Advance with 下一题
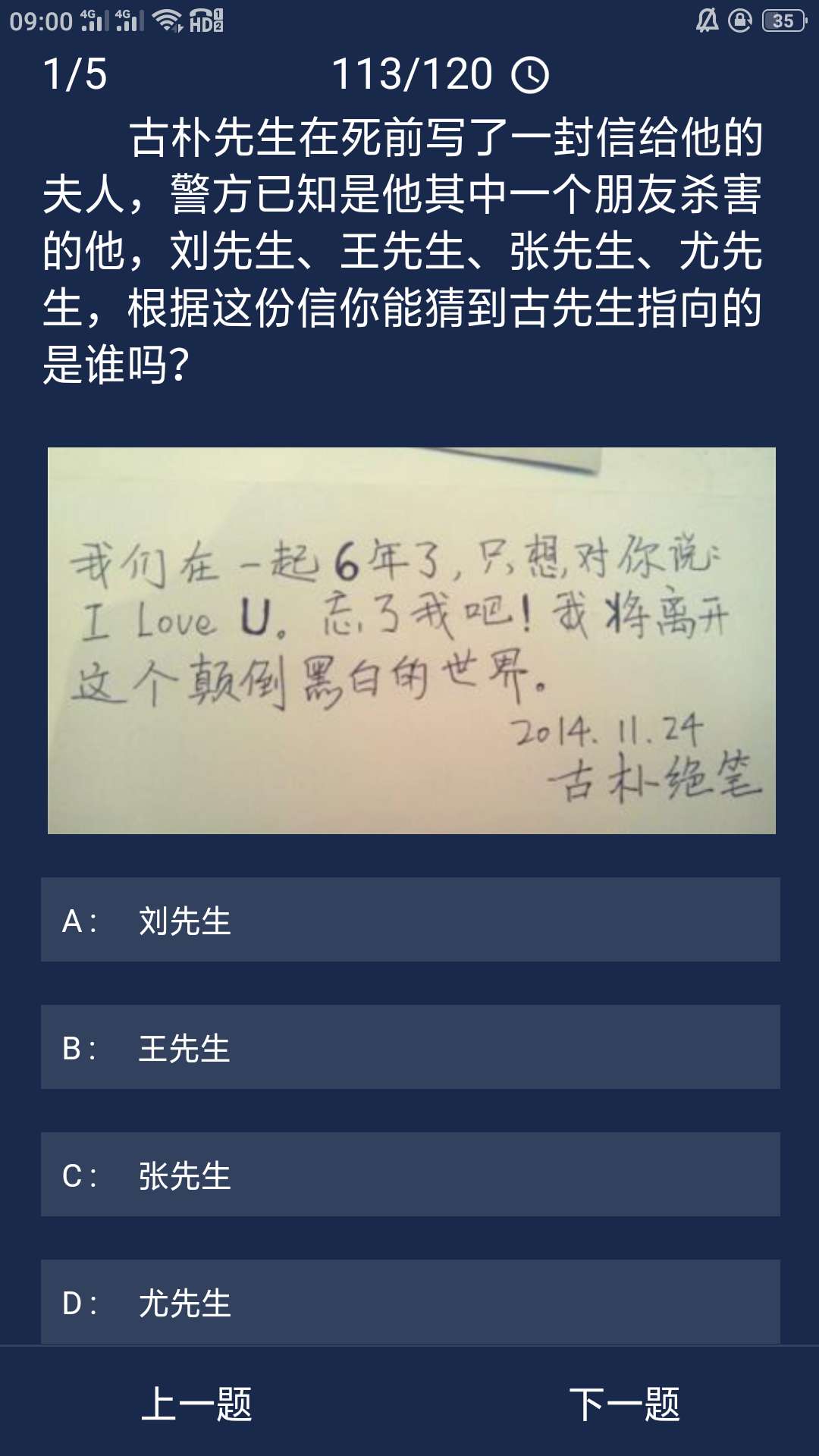 pyautogui.click(x=624, y=1404)
